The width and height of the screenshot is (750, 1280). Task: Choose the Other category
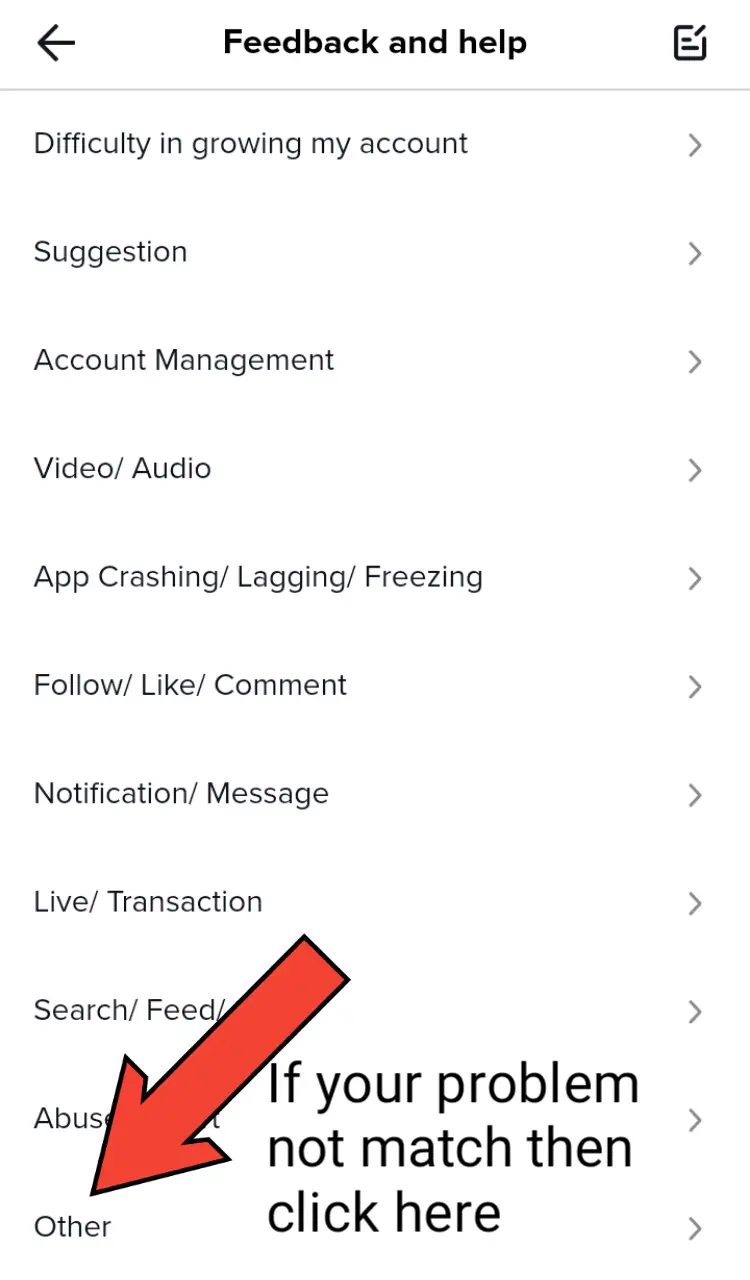coord(375,1227)
